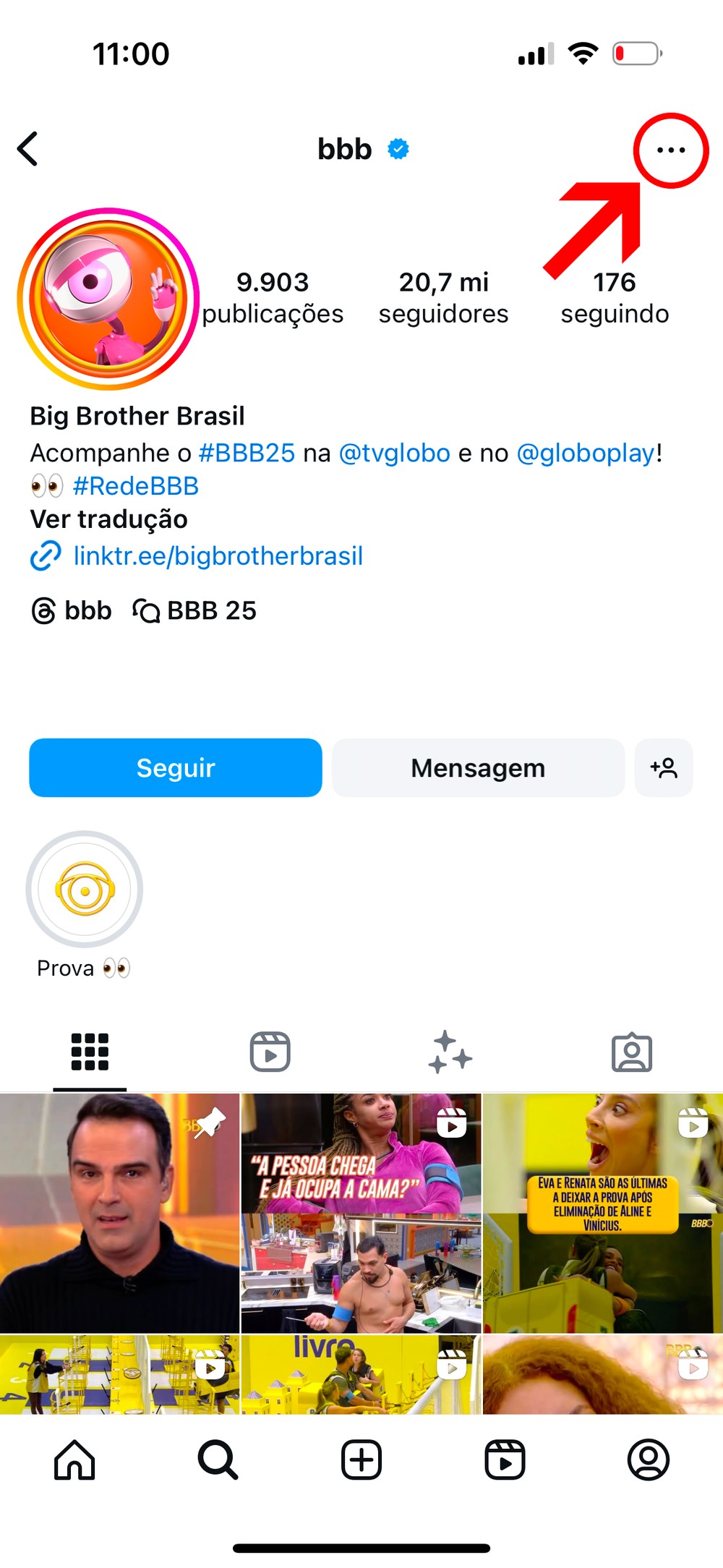Visit the @globoplay profile
The image size is (723, 1568).
[x=586, y=453]
